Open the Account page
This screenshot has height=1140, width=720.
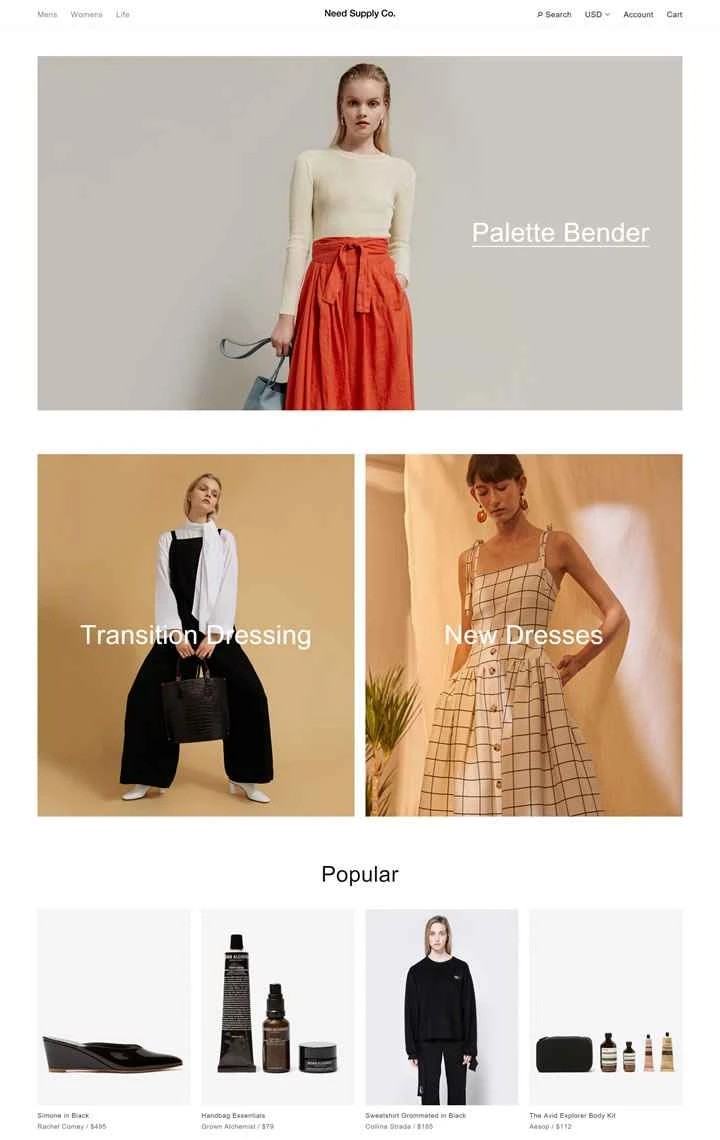tap(638, 14)
